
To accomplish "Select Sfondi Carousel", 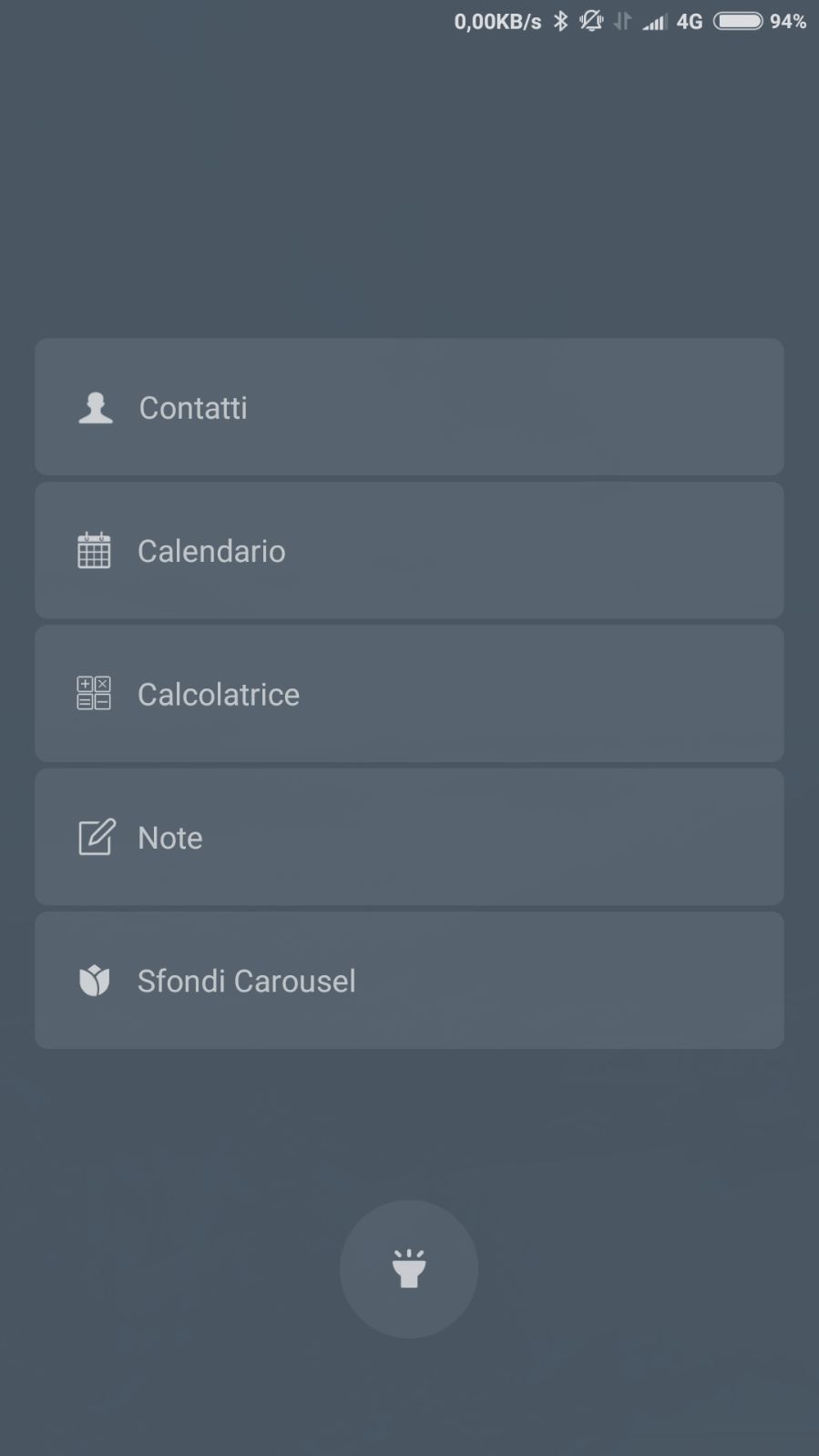I will (409, 981).
